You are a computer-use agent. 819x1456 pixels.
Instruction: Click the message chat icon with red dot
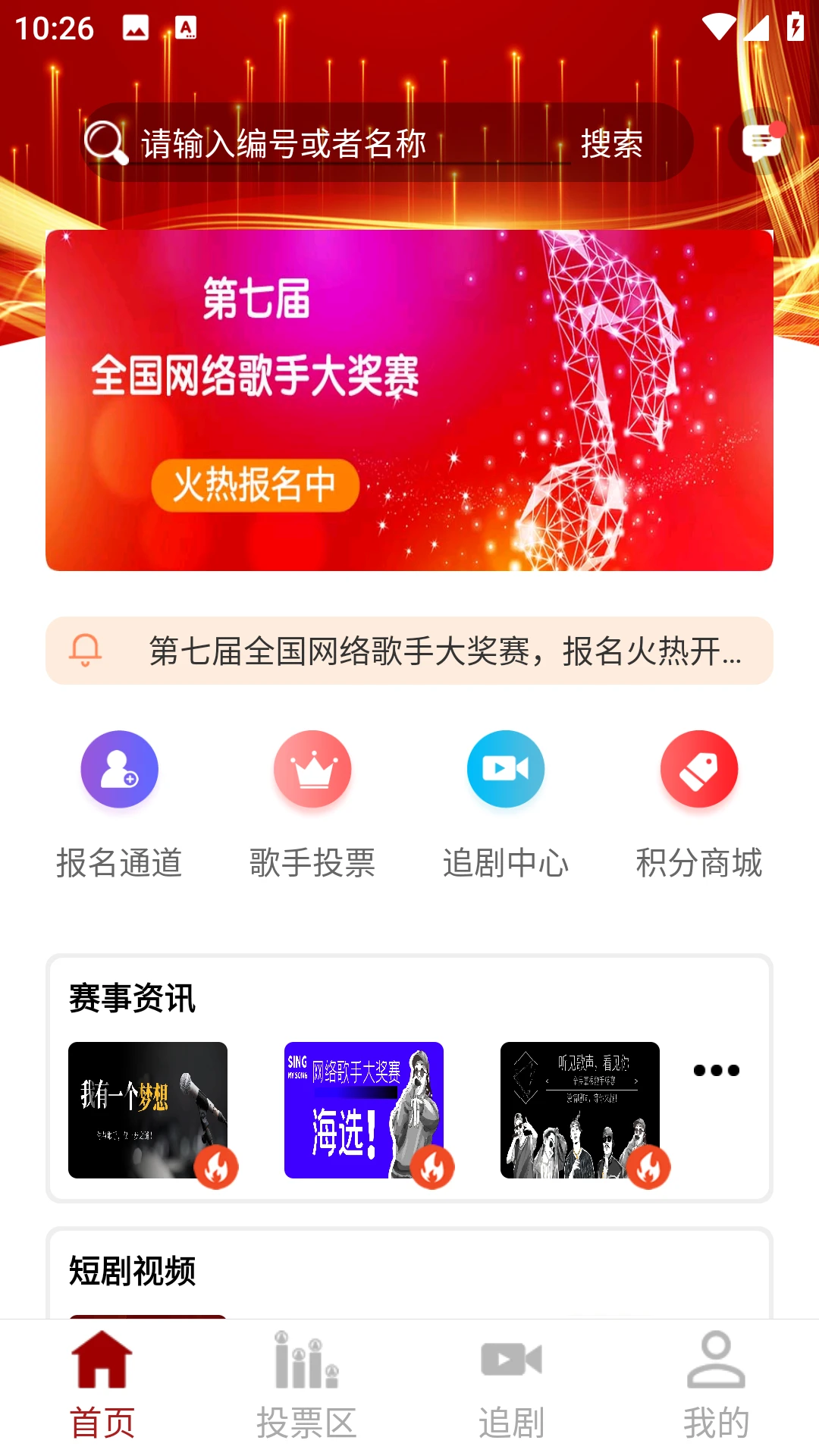(761, 141)
